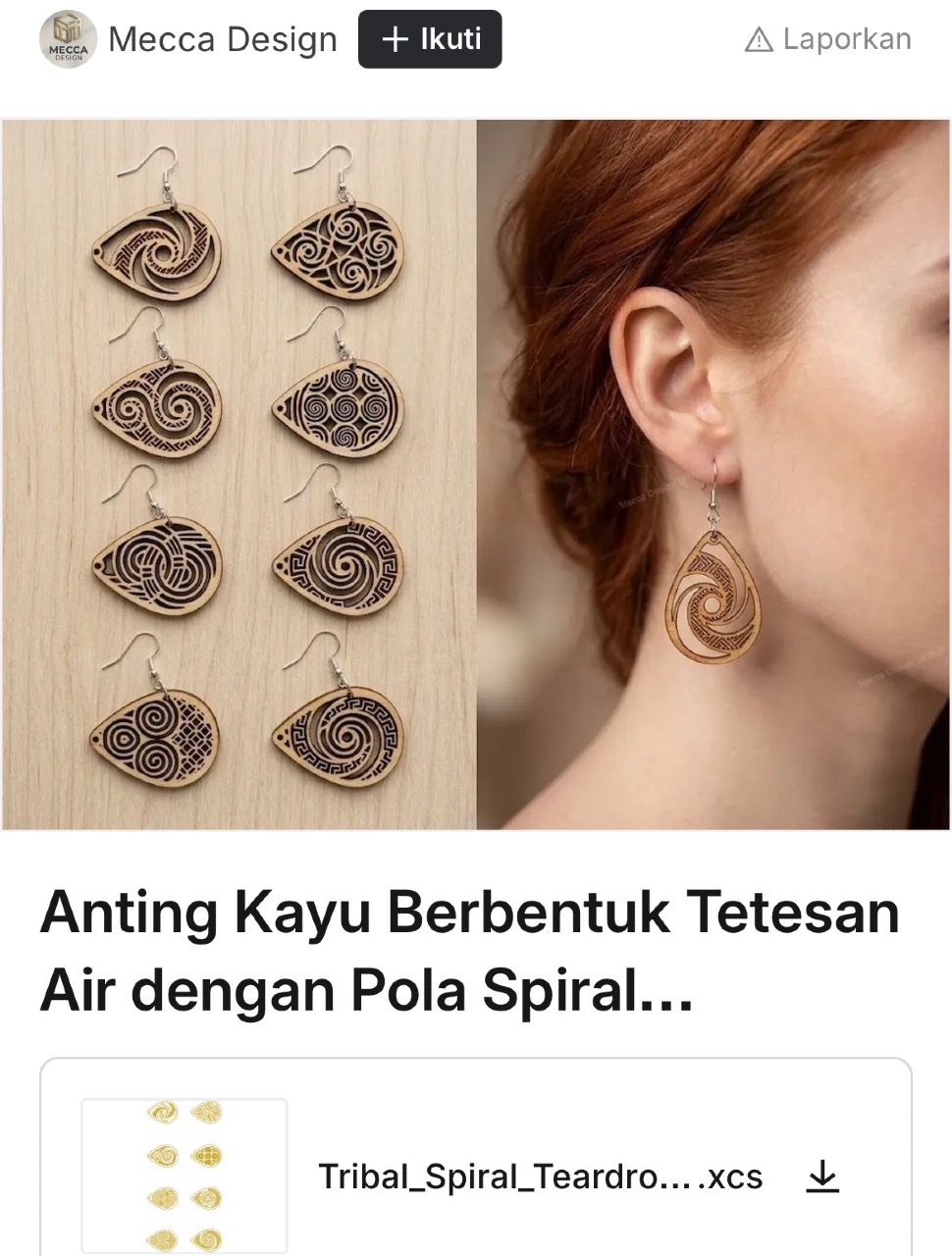
Task: Report this design via Laporkan
Action: (828, 39)
